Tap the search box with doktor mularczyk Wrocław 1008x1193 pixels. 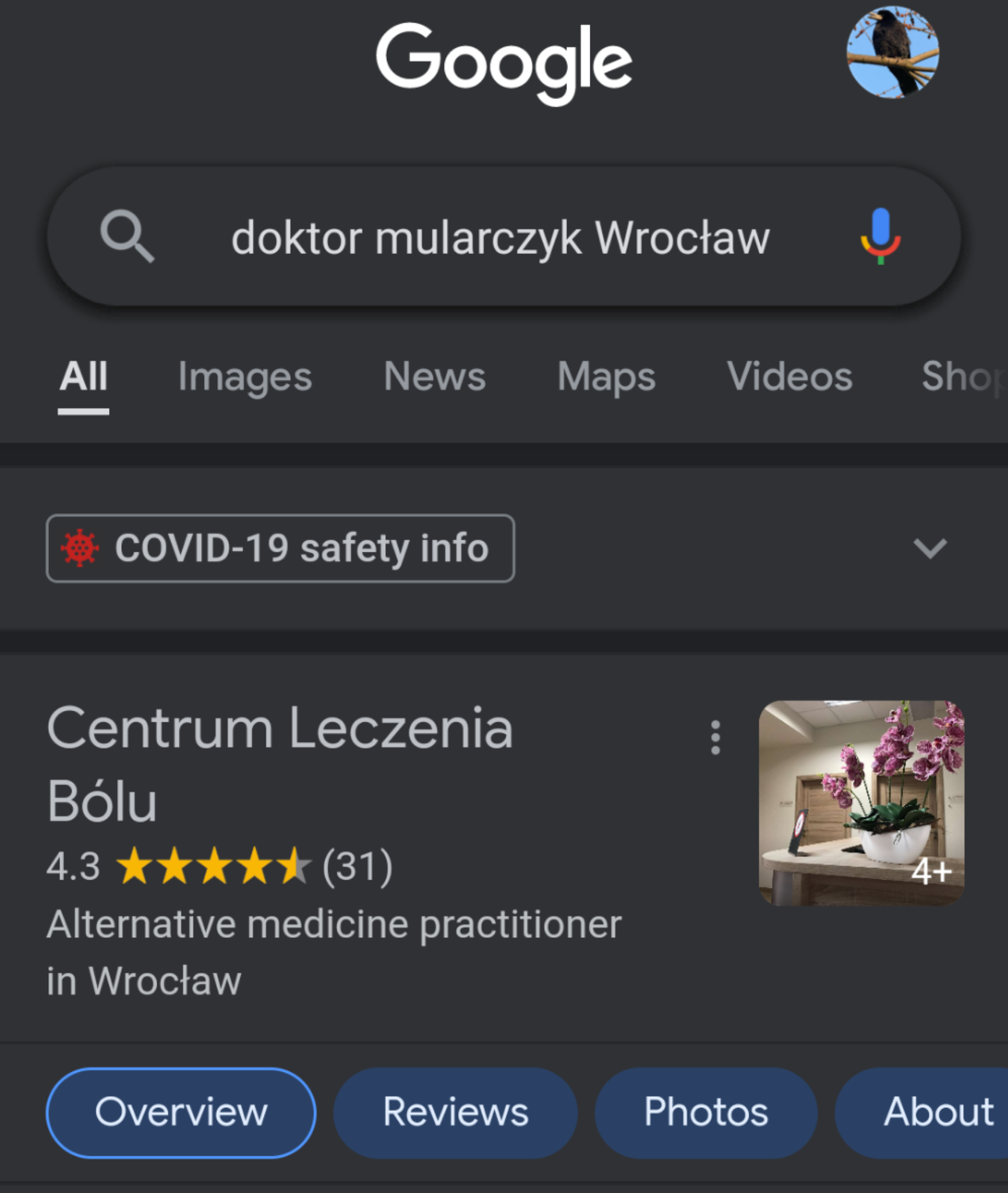point(500,238)
